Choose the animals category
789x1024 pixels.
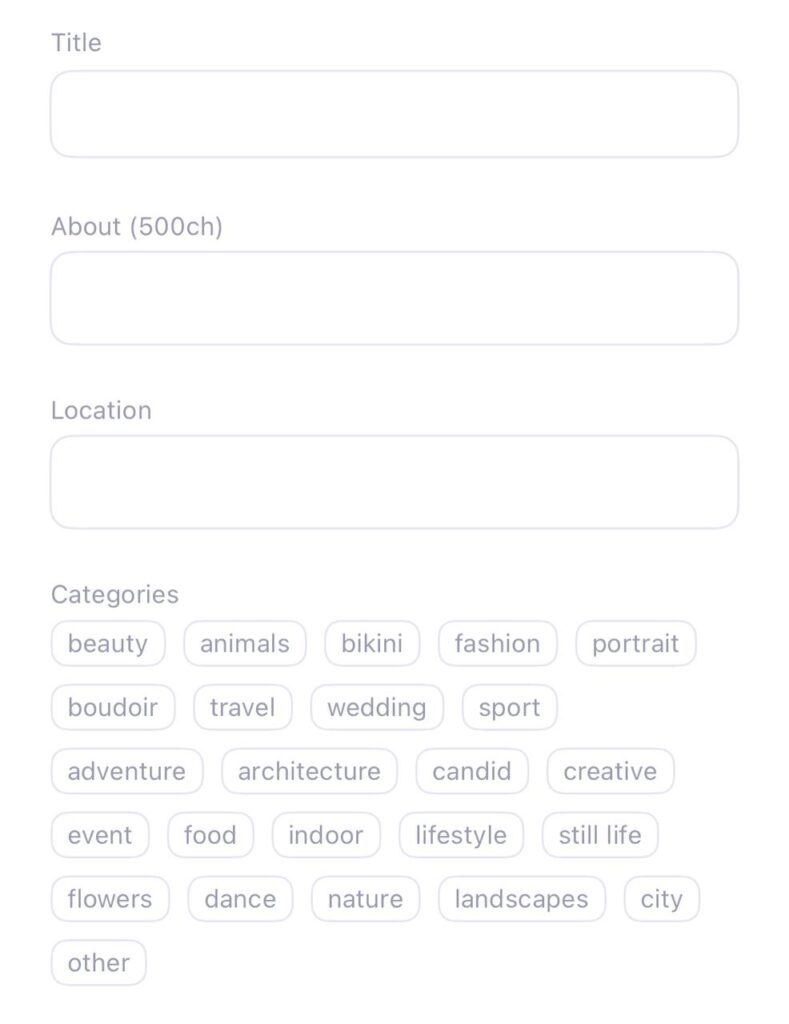(x=245, y=644)
